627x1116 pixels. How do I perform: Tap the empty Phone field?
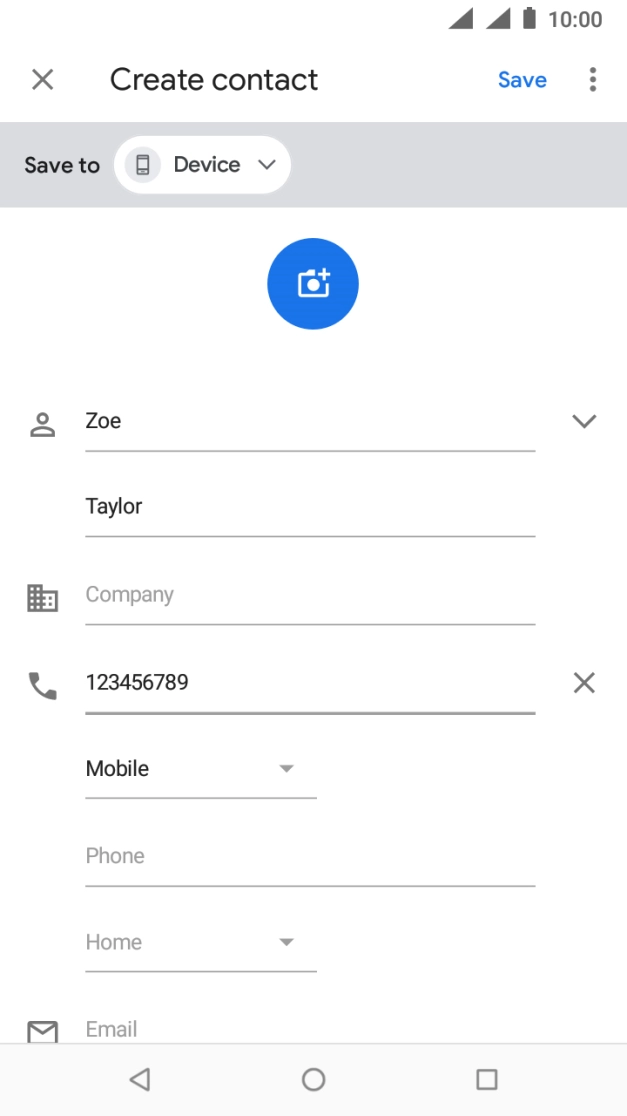point(310,856)
